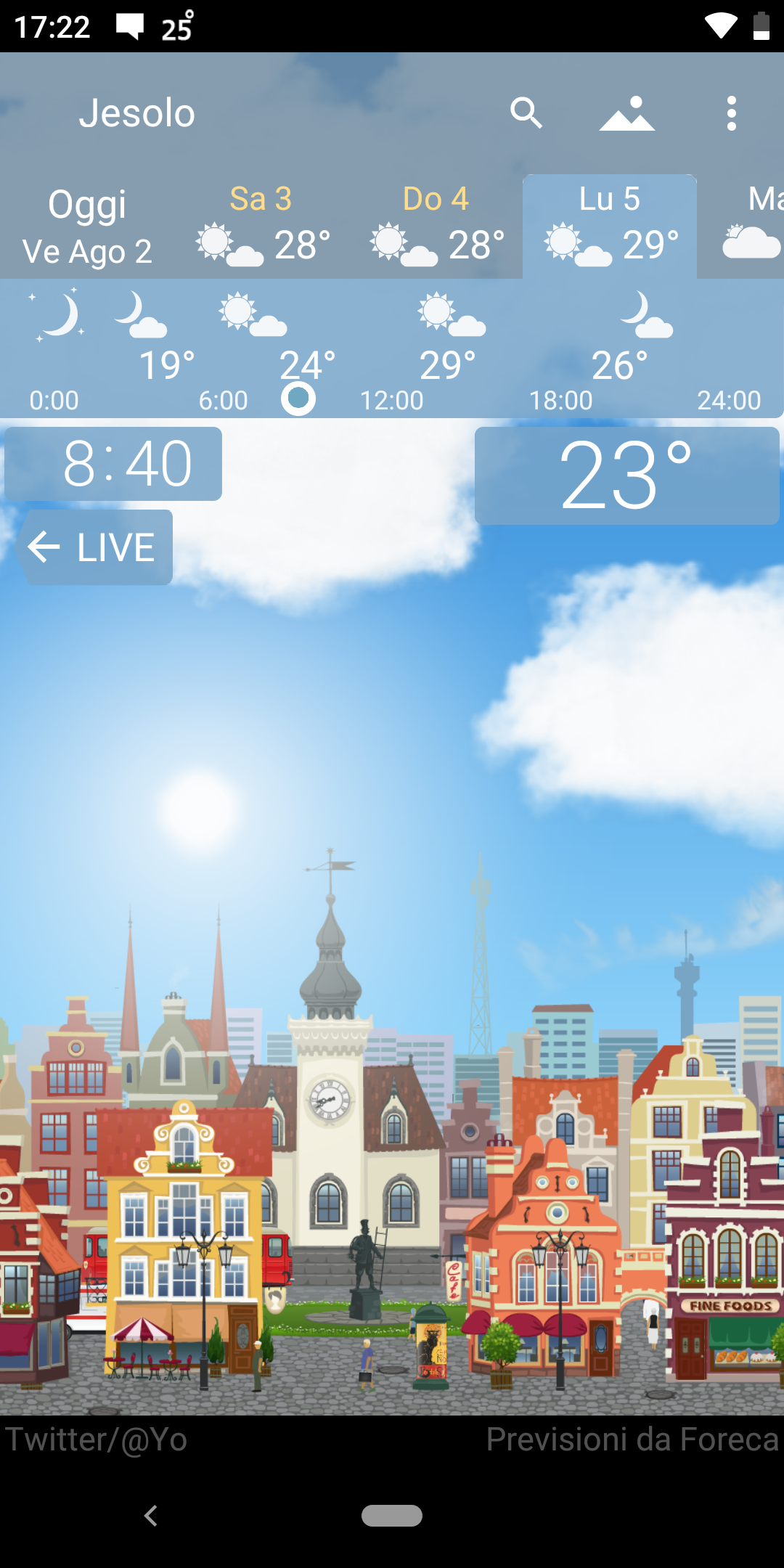The width and height of the screenshot is (784, 1568).
Task: Select the Oggi day tab
Action: coord(87,226)
